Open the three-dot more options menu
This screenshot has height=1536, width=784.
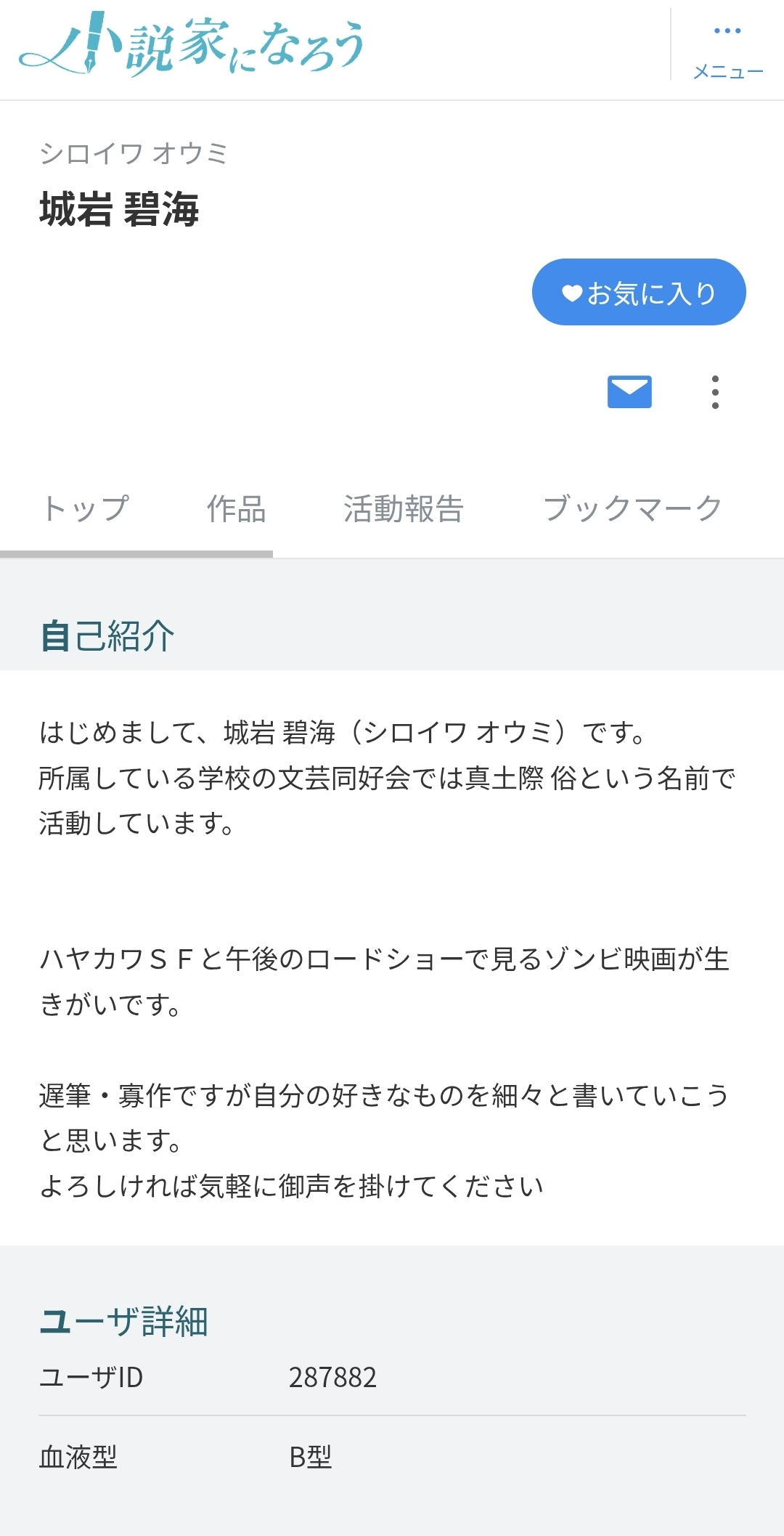(715, 392)
